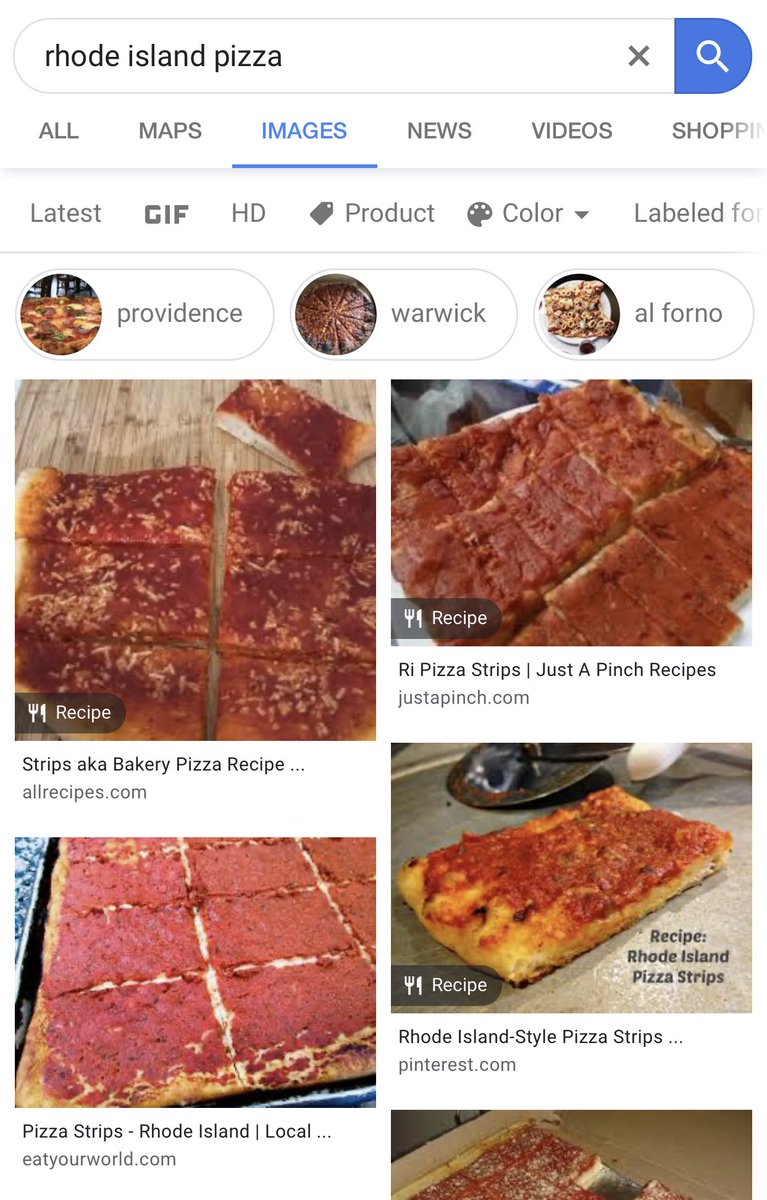Switch to the ALL results tab

[x=58, y=131]
